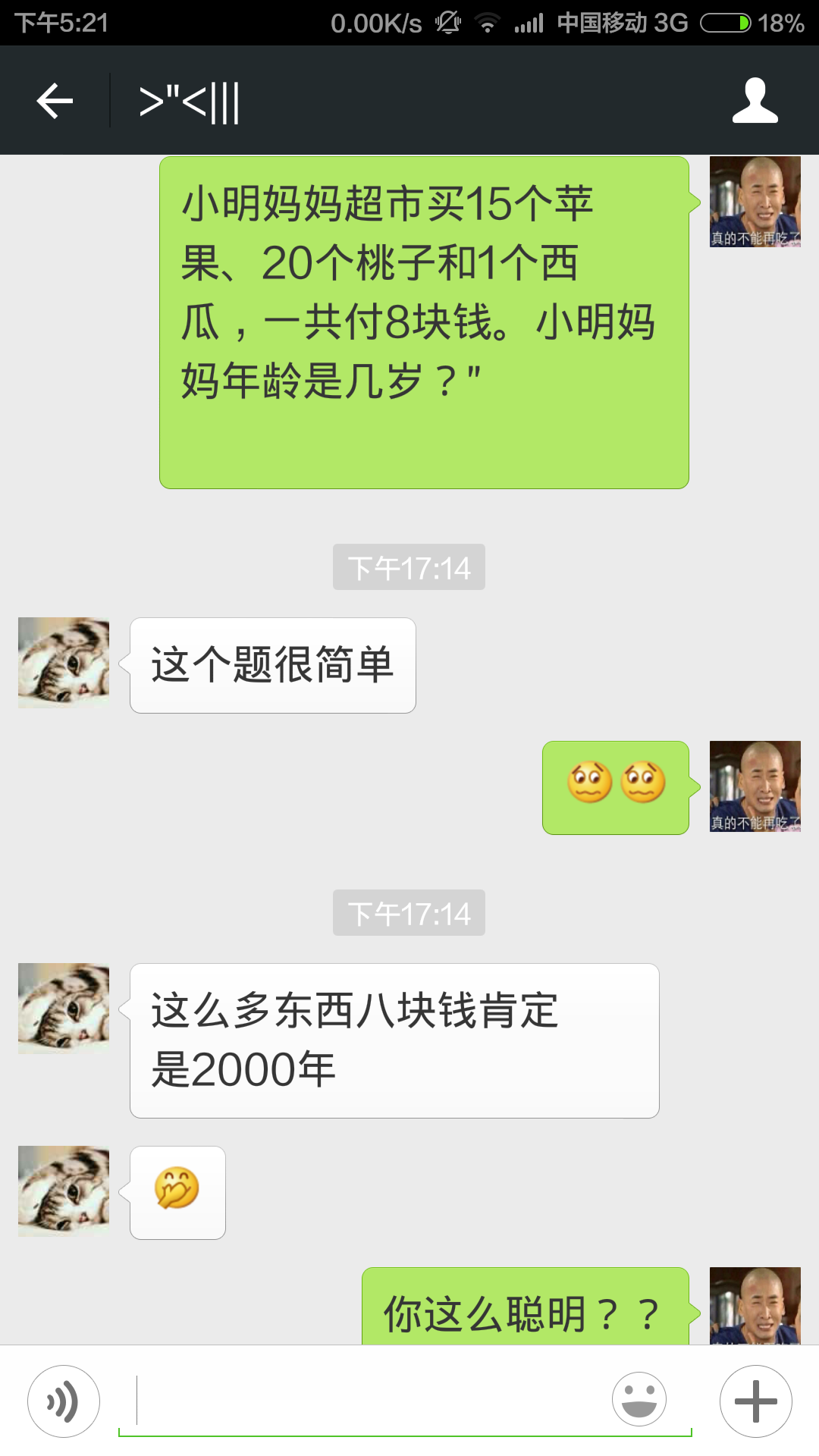Tap the 下午17:14 timestamp label

click(409, 566)
